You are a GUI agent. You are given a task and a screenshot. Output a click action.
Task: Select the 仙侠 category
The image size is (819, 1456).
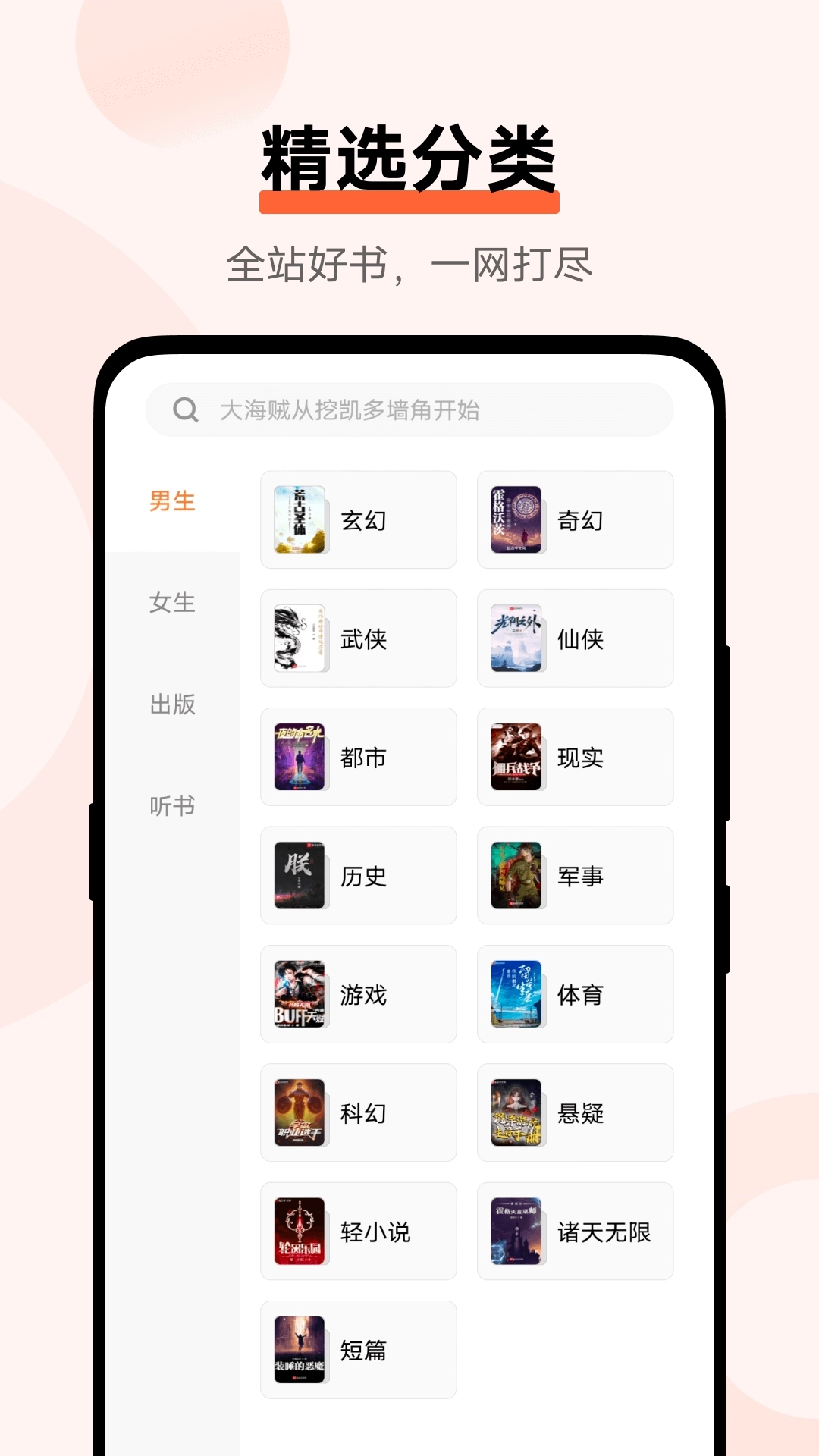pos(575,639)
